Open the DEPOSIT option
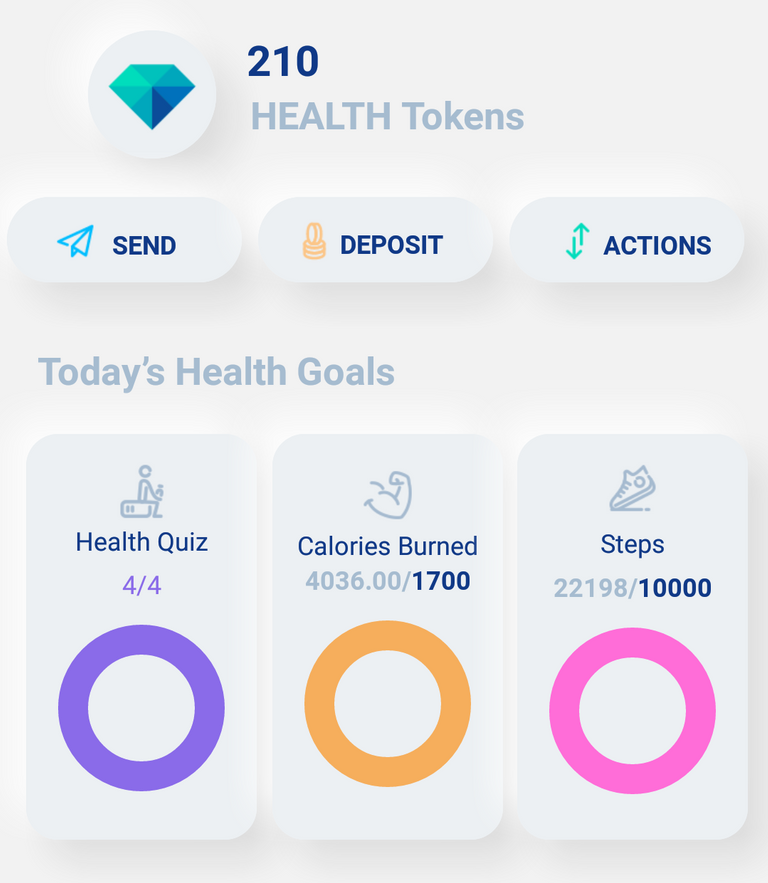768x883 pixels. point(375,241)
